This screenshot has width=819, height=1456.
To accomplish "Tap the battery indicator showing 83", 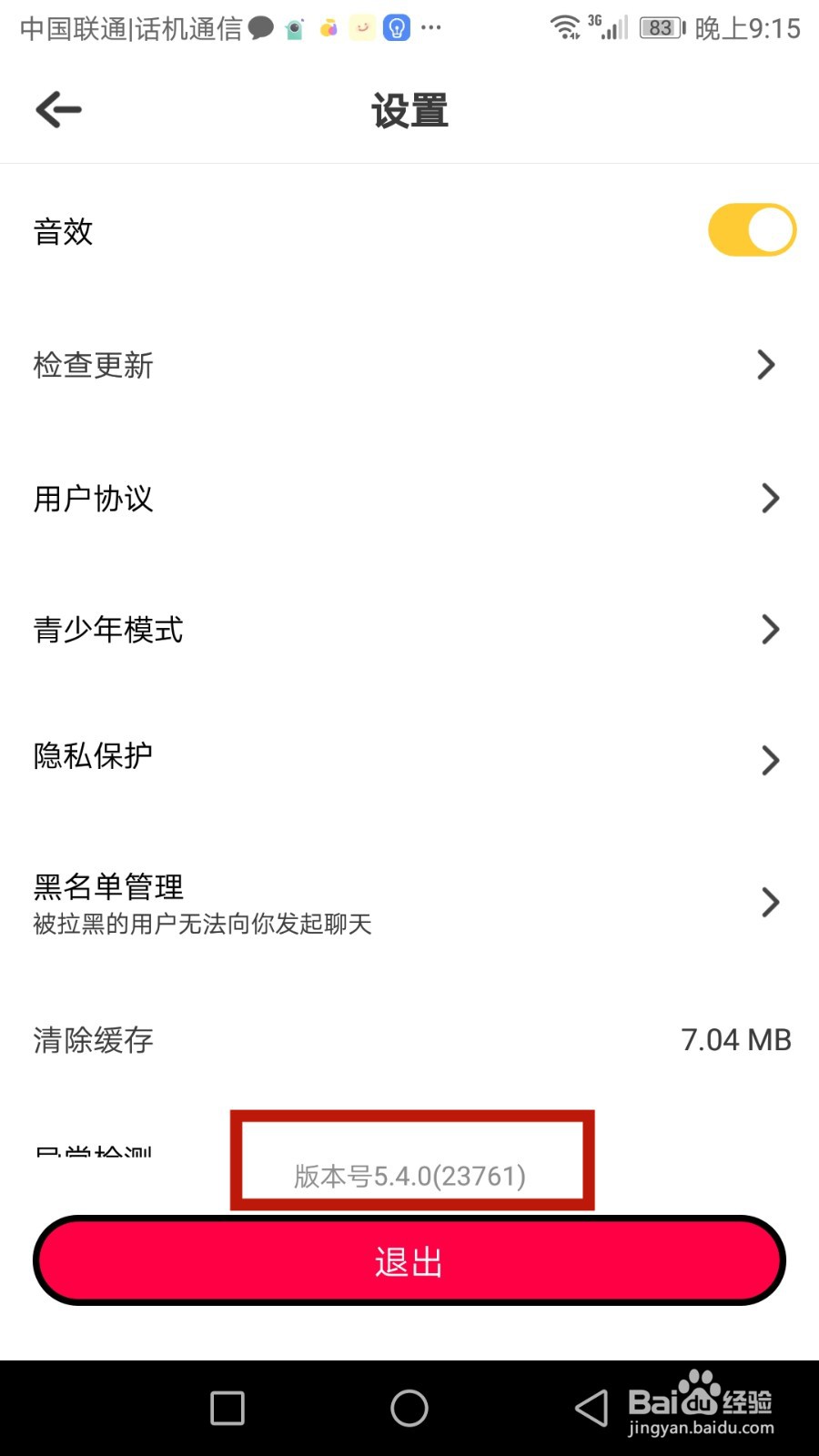I will pos(659,28).
